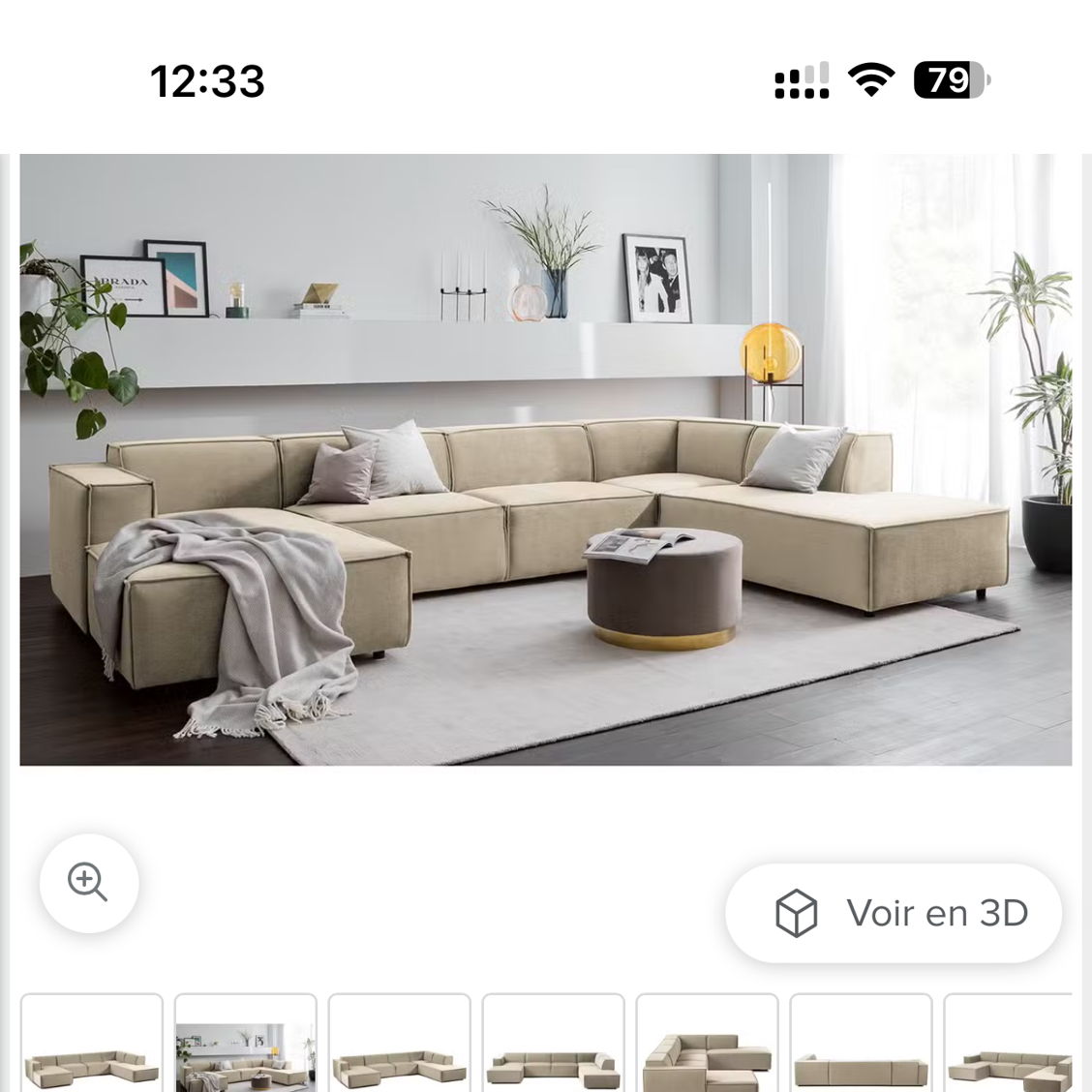Select the third sofa thumbnail

click(399, 1046)
